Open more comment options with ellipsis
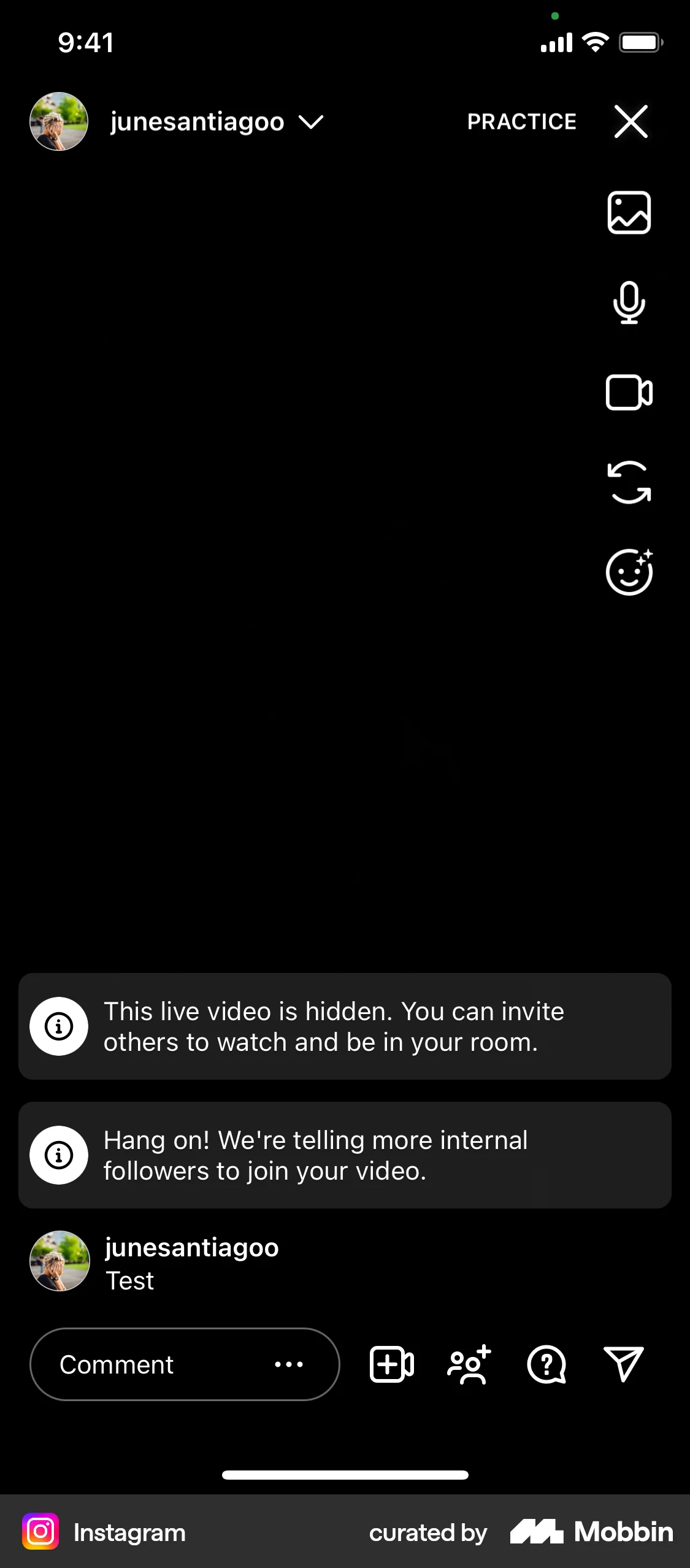The width and height of the screenshot is (690, 1568). [289, 1365]
